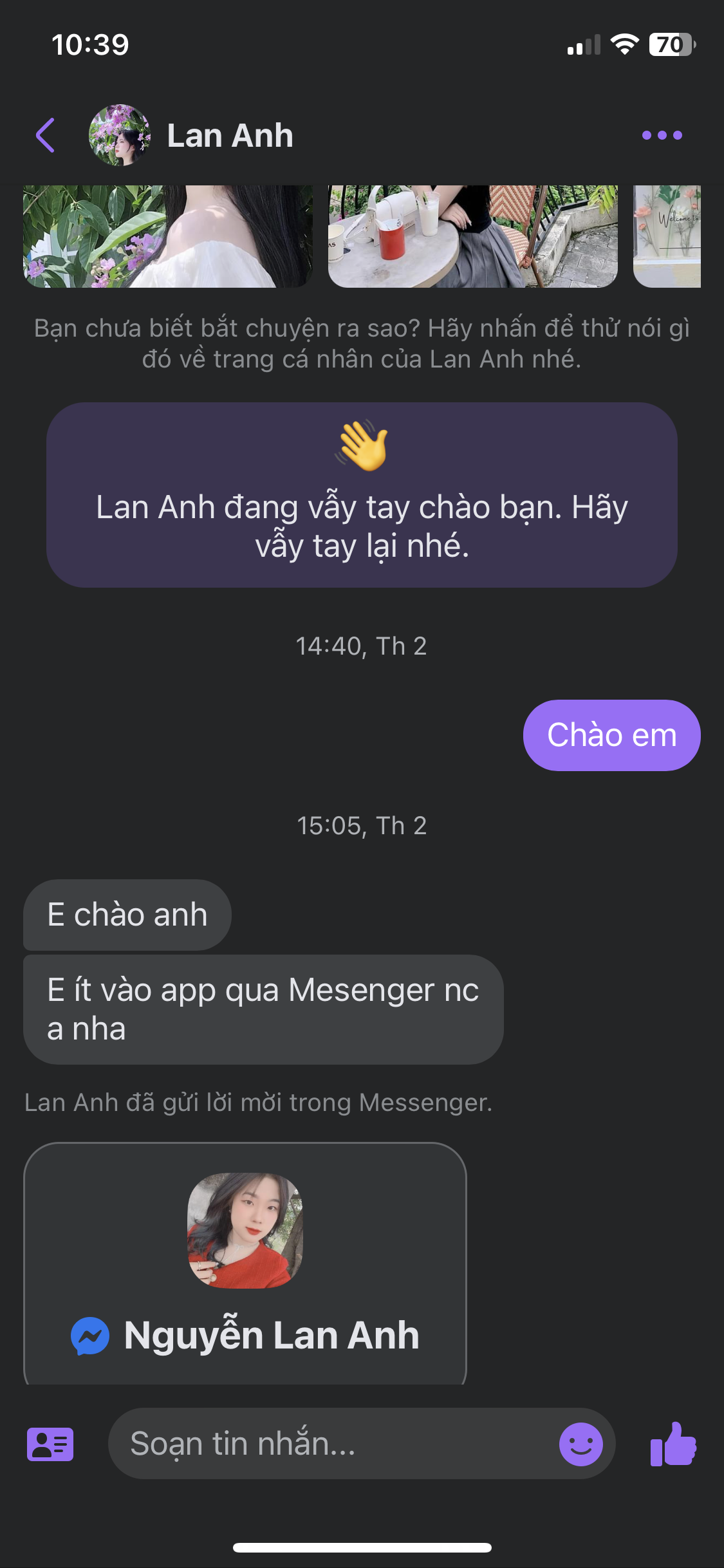Open the emoji picker in message box

pos(580,1444)
